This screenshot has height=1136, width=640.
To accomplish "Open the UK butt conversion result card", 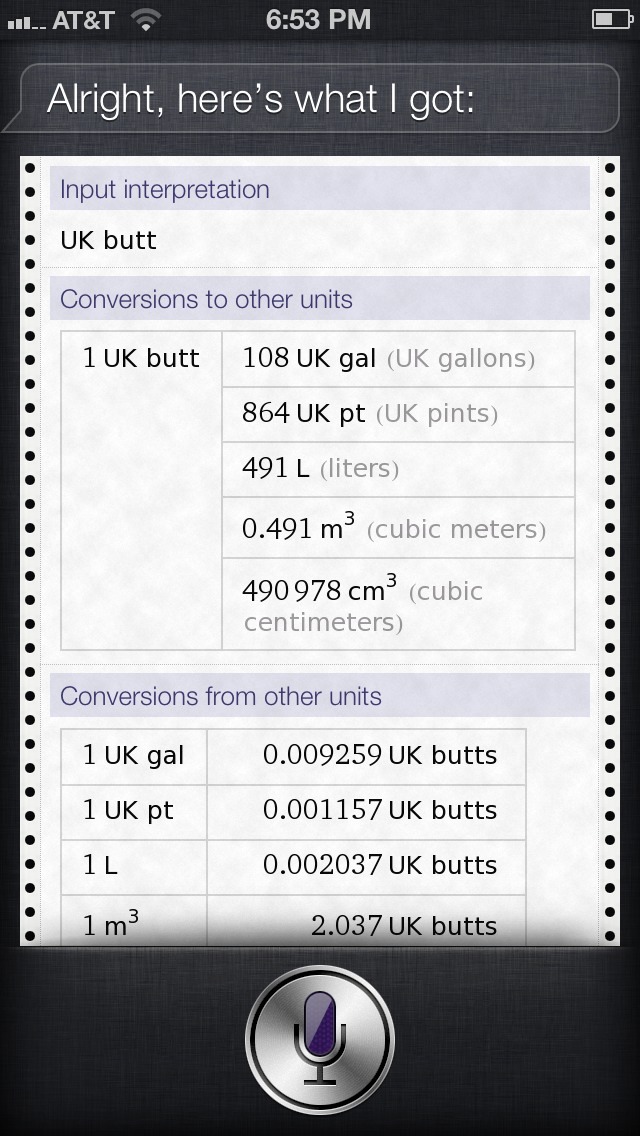I will coord(320,550).
